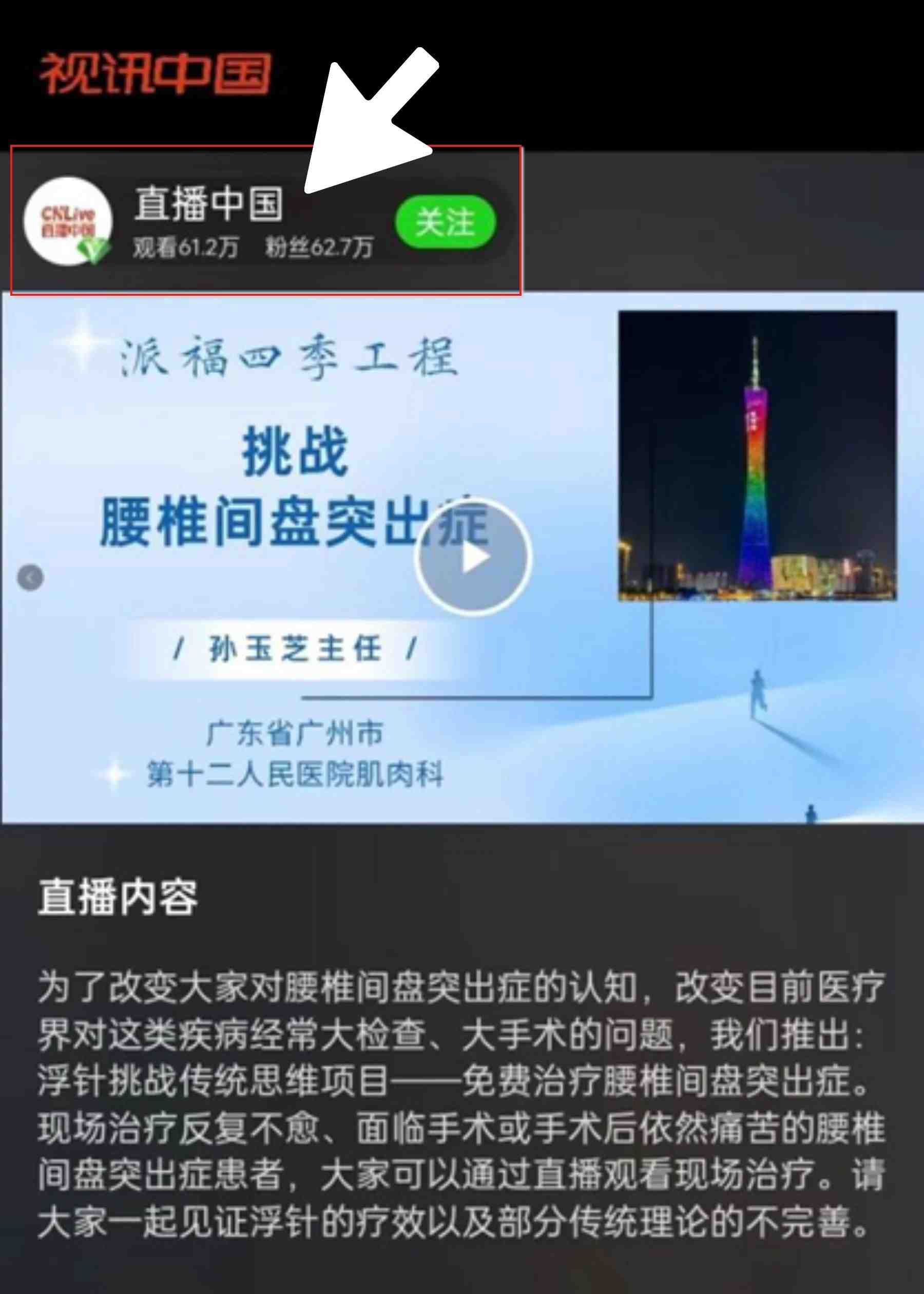Screen dimensions: 924x1294
Task: Open 直播中国 channel avatar
Action: click(x=68, y=221)
